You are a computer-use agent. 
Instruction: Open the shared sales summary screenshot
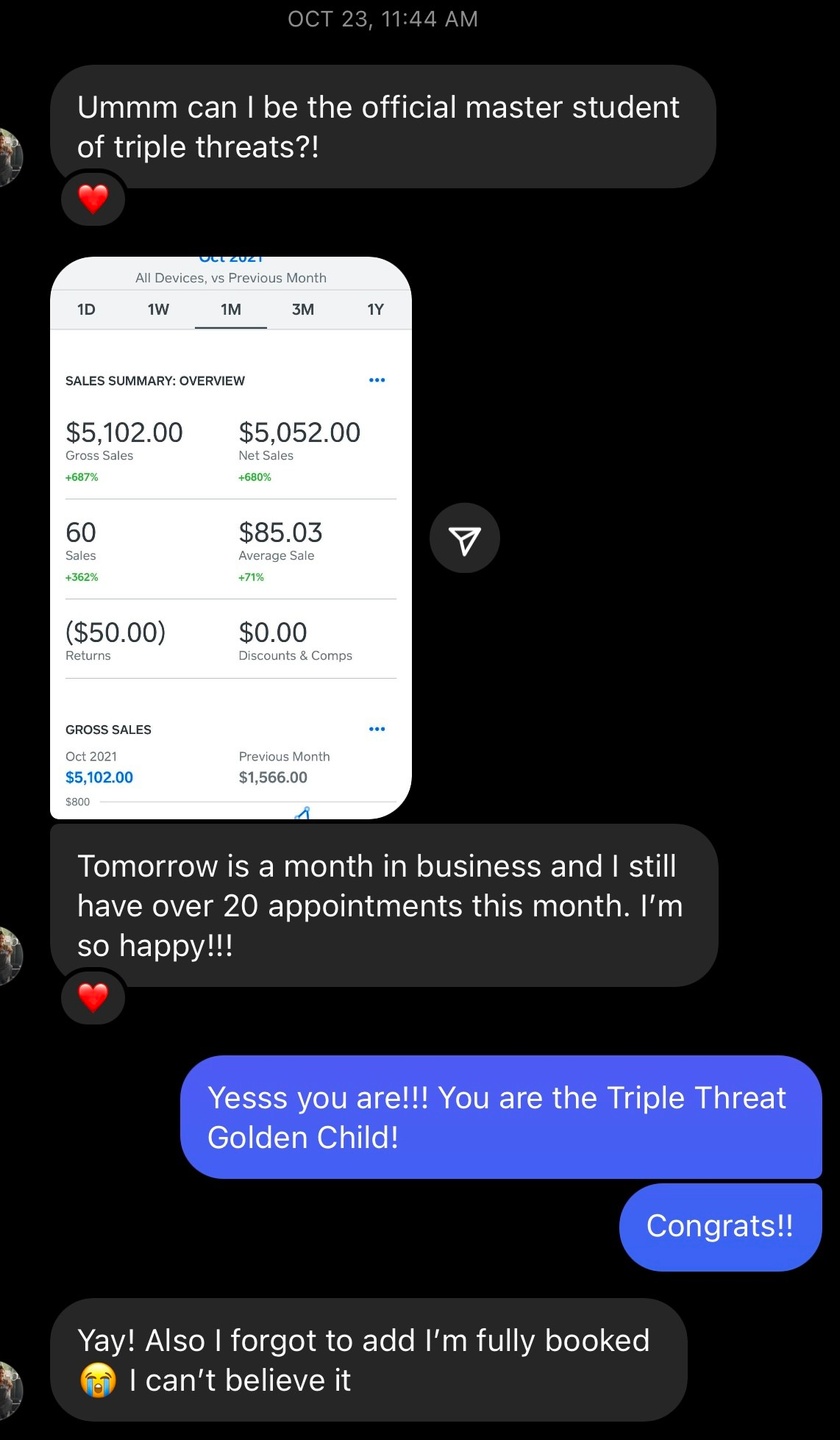click(230, 538)
